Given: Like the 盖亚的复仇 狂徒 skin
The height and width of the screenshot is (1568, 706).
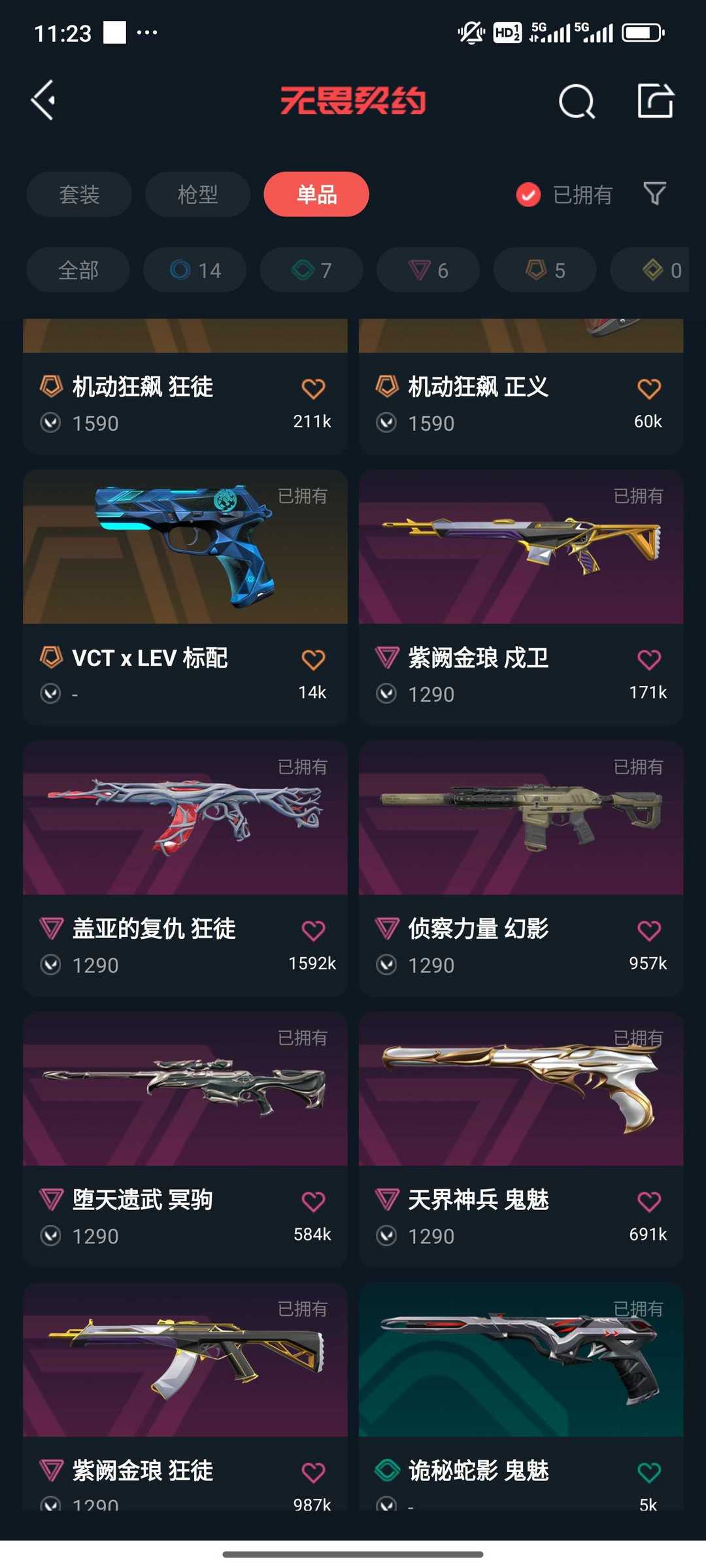Looking at the screenshot, I should pyautogui.click(x=313, y=930).
